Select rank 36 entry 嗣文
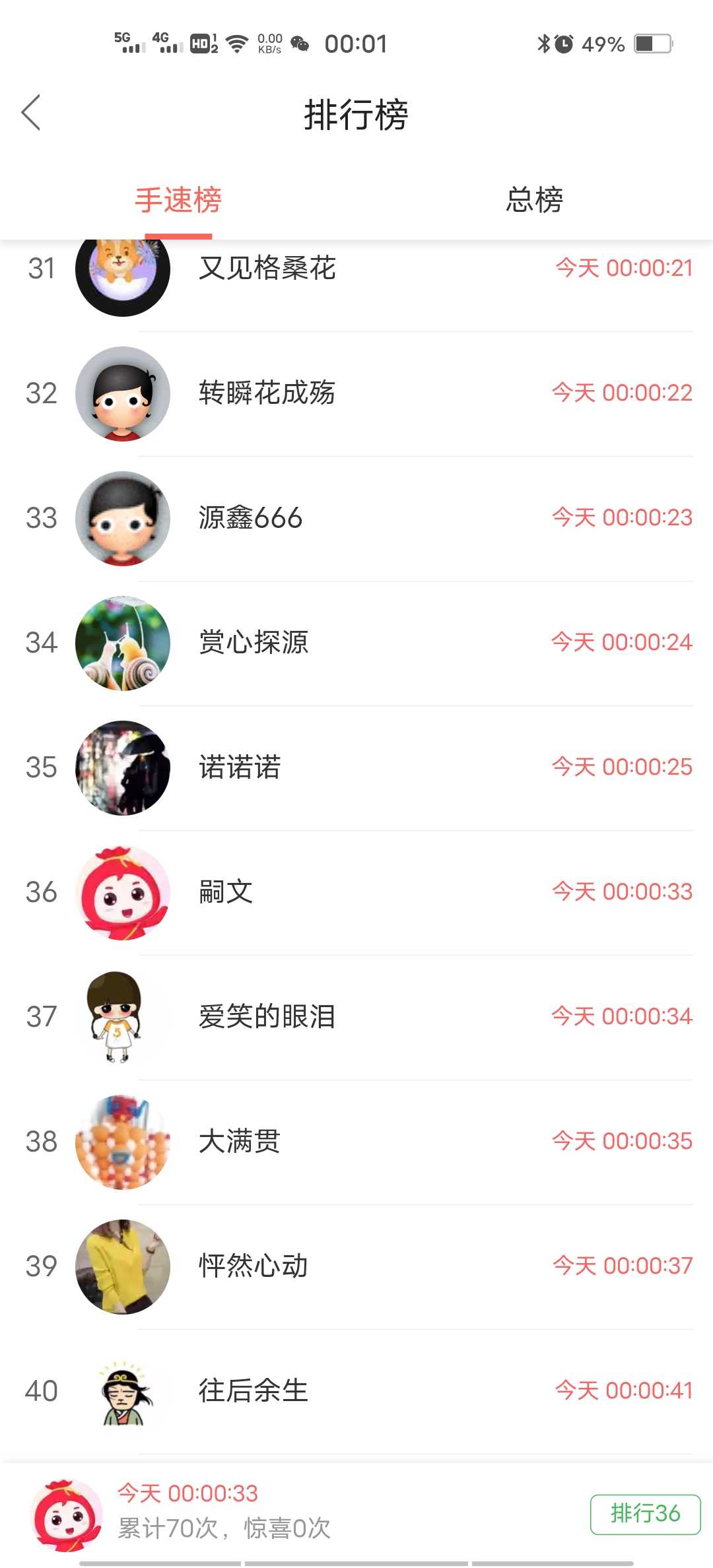This screenshot has height=1568, width=713. [x=356, y=892]
